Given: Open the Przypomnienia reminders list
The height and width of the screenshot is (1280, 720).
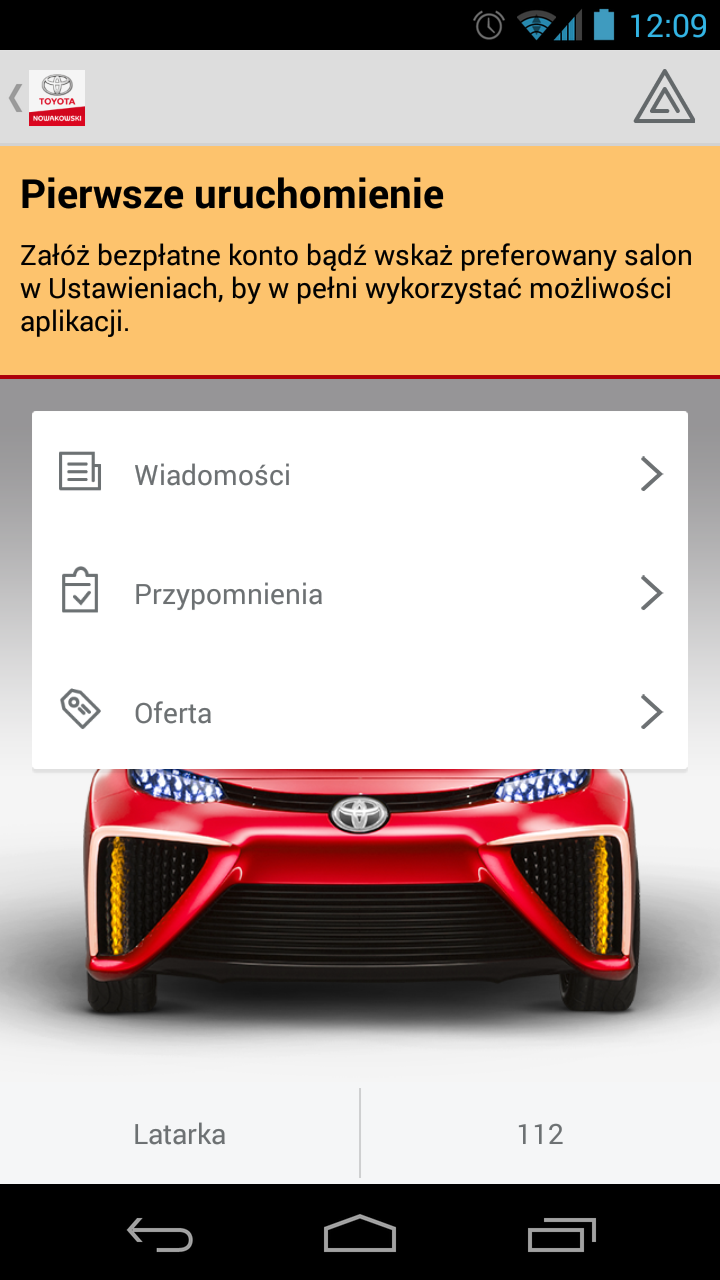Looking at the screenshot, I should click(360, 593).
